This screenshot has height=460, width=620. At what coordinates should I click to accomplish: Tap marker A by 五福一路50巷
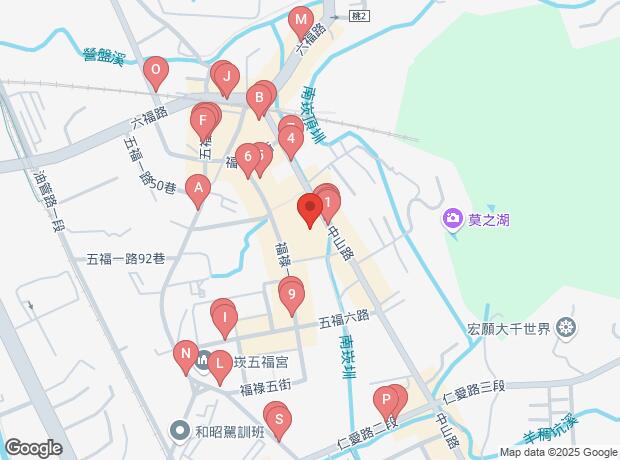click(199, 188)
